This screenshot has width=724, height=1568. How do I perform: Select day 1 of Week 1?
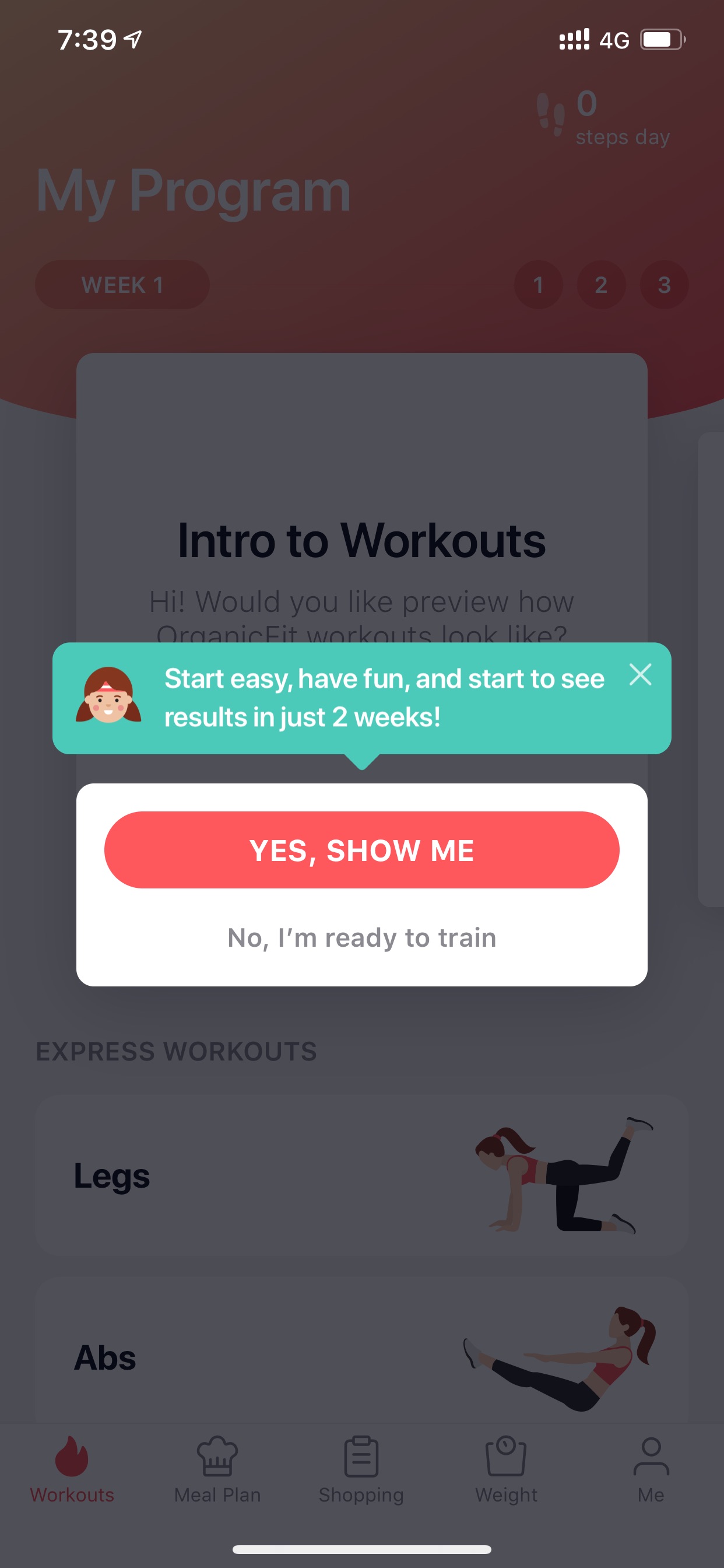pyautogui.click(x=538, y=285)
